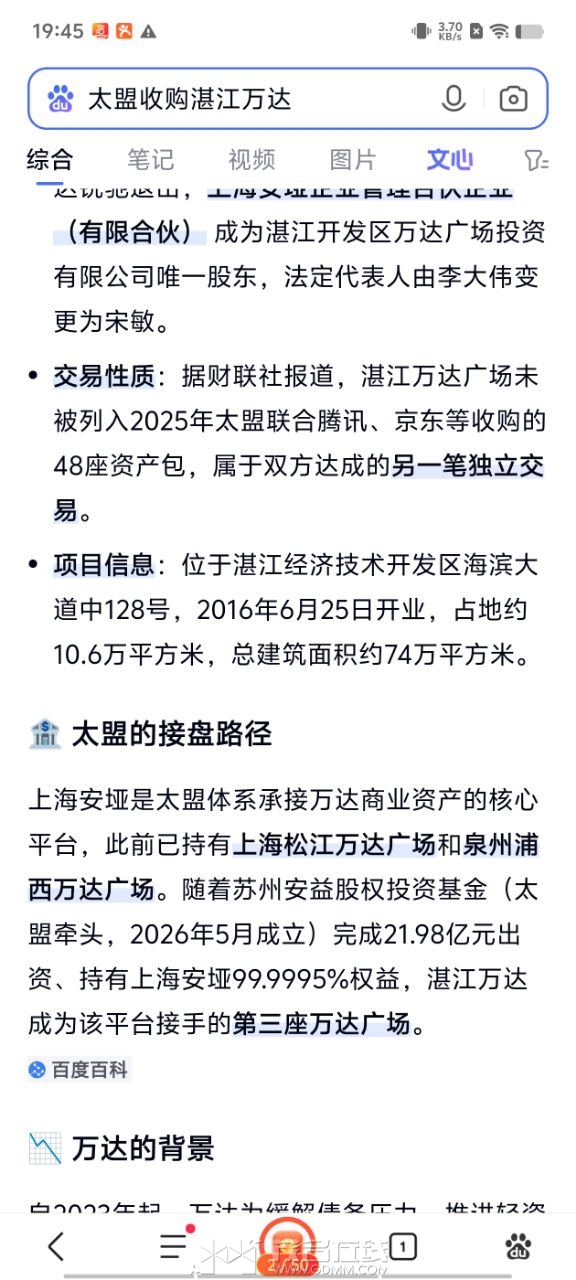
Task: Open the tab switcher showing 1
Action: tap(403, 1246)
